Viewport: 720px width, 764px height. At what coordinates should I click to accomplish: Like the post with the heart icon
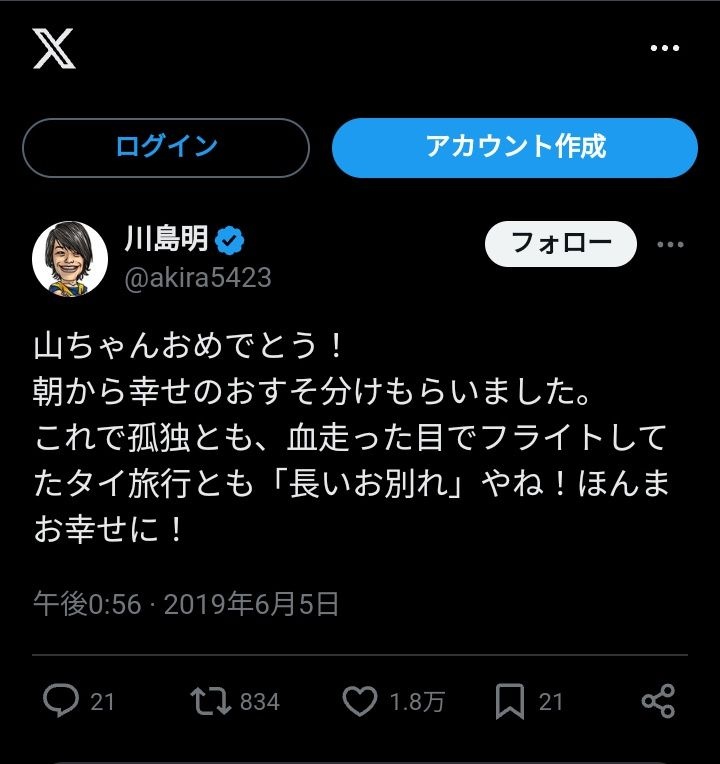(360, 701)
